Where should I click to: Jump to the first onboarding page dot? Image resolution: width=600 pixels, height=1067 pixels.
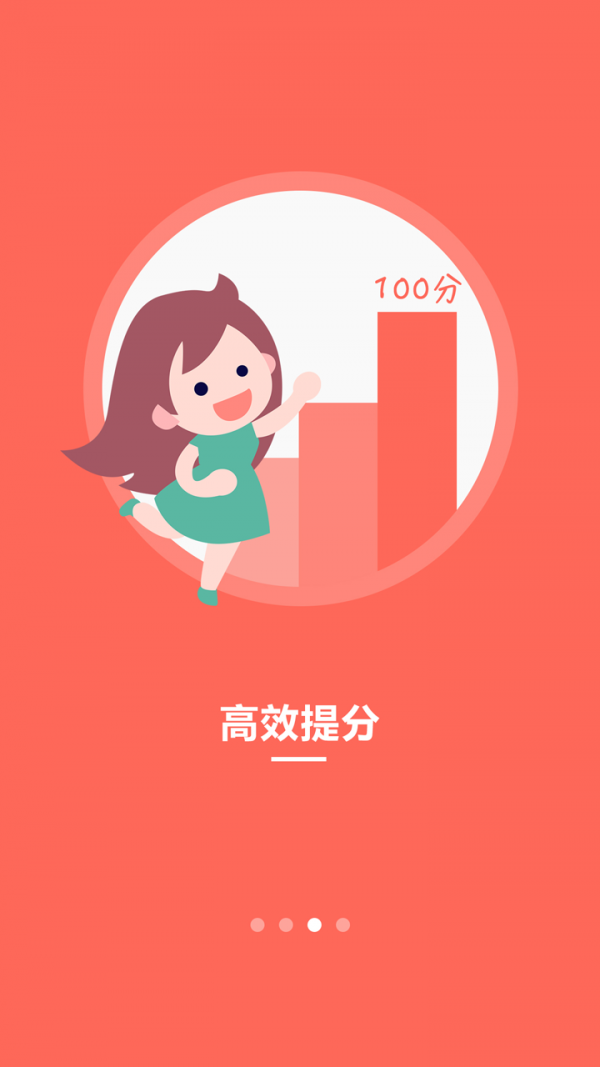pos(257,925)
